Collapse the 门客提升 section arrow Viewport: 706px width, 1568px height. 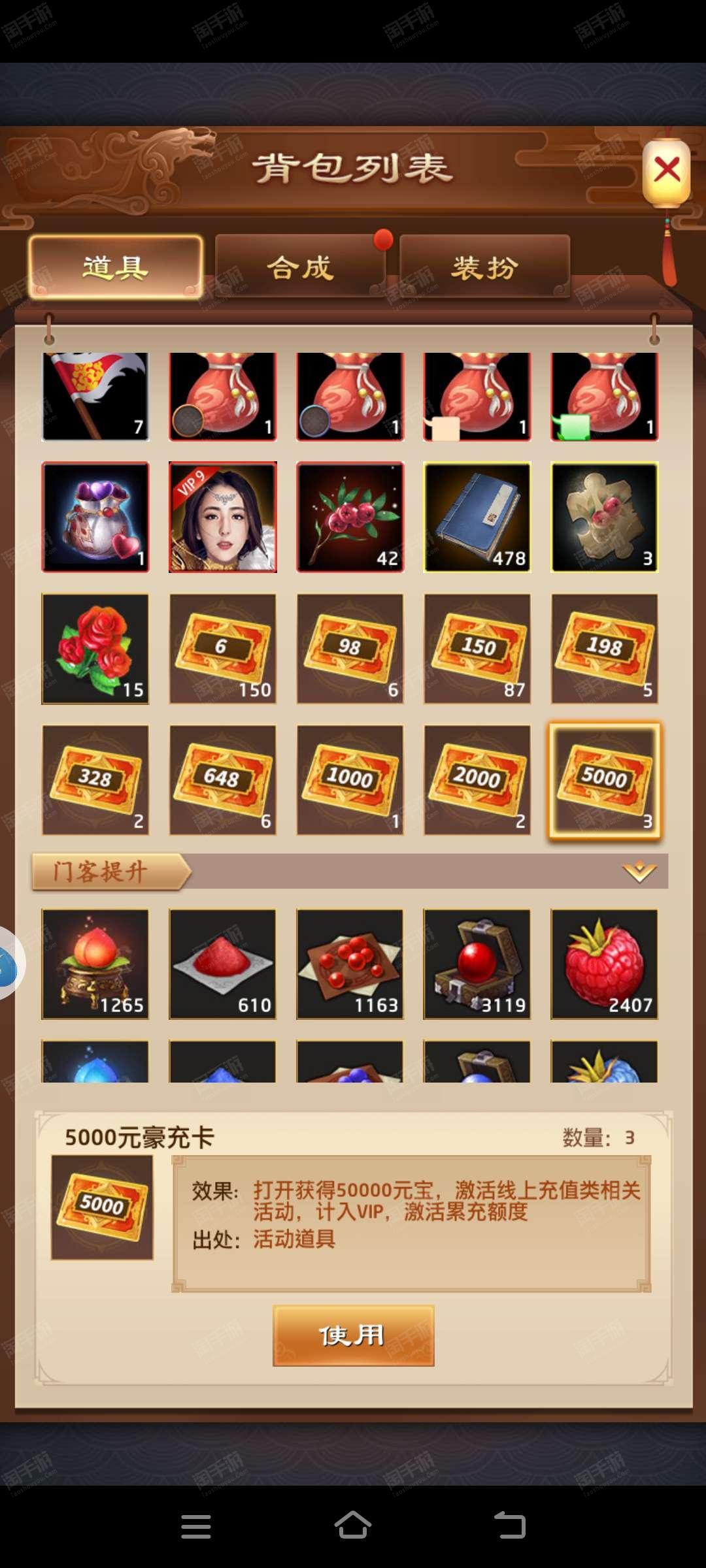pos(639,871)
